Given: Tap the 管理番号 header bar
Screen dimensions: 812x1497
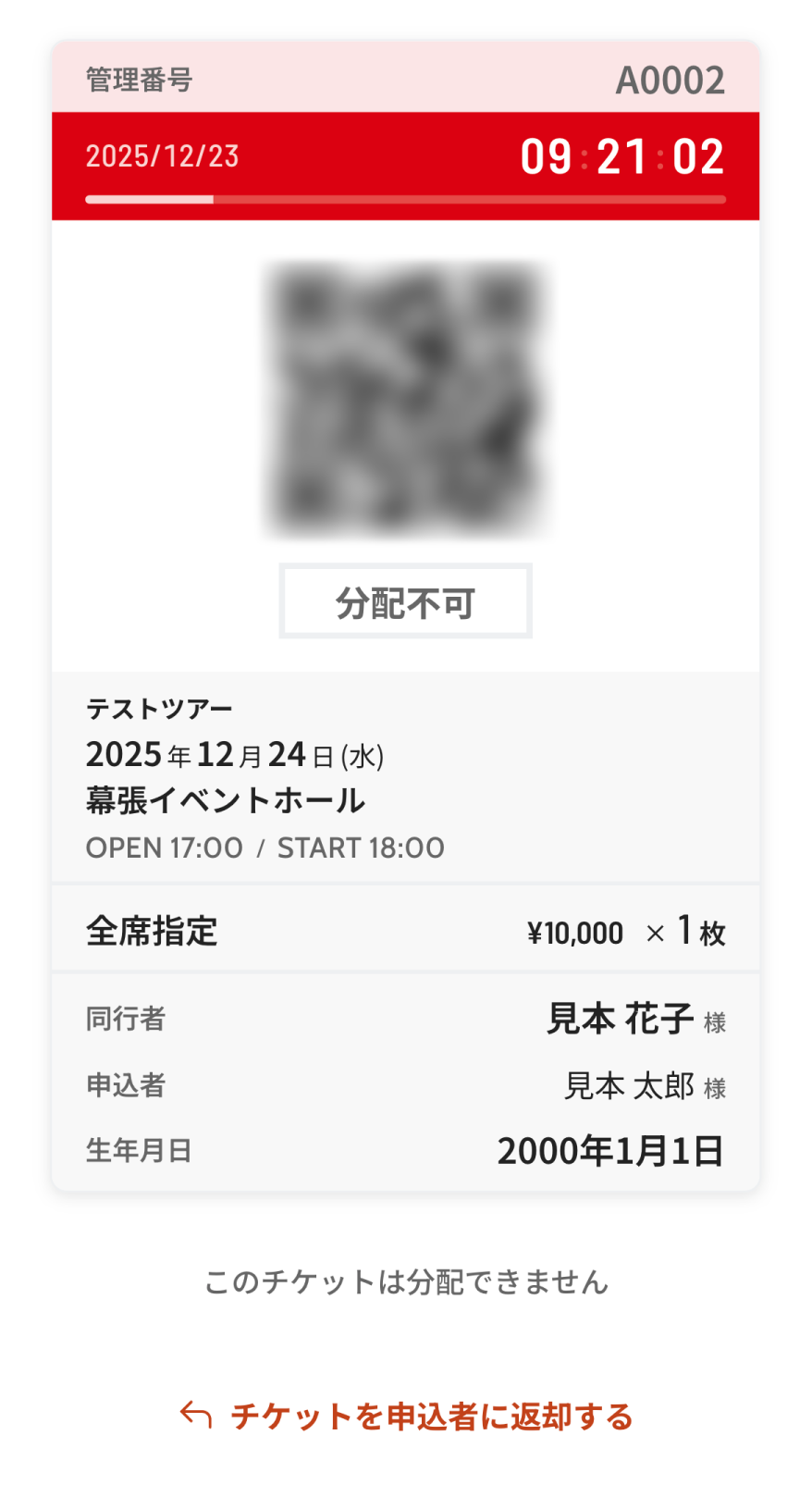Looking at the screenshot, I should (x=405, y=80).
